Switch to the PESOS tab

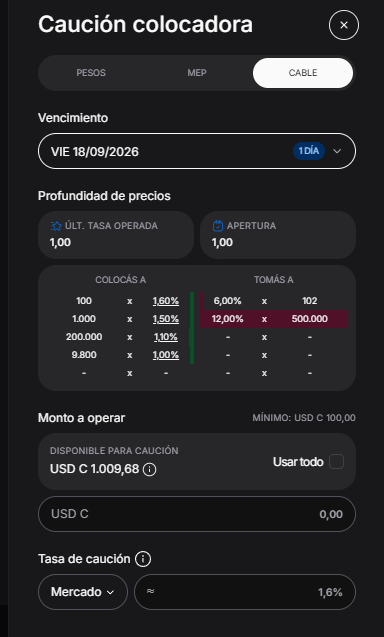[x=91, y=73]
